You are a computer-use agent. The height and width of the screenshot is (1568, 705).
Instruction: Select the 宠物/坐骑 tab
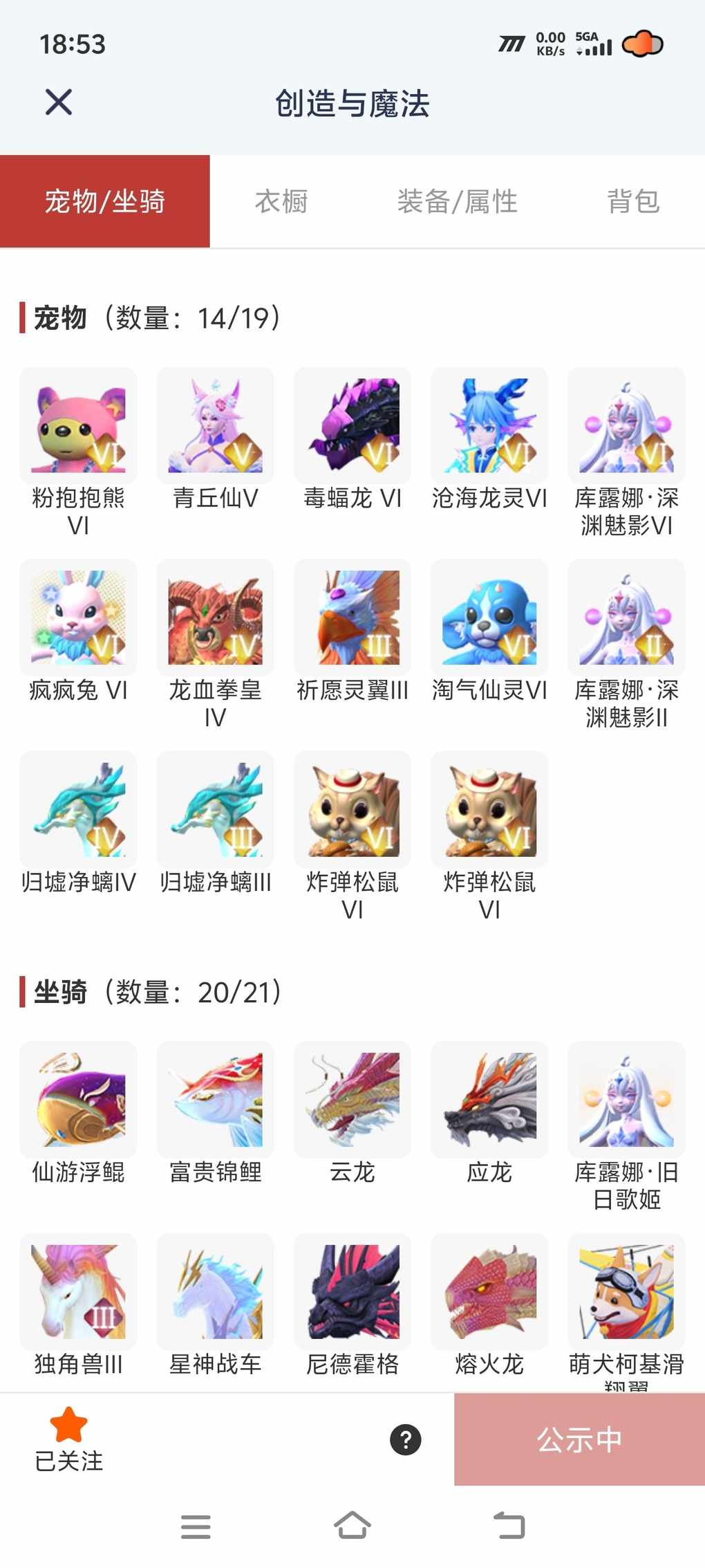coord(105,201)
